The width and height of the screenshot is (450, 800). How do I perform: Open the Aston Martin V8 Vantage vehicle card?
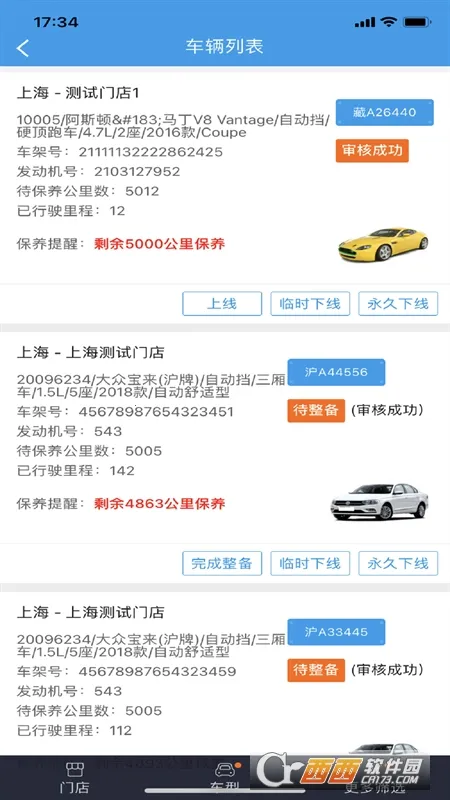225,178
